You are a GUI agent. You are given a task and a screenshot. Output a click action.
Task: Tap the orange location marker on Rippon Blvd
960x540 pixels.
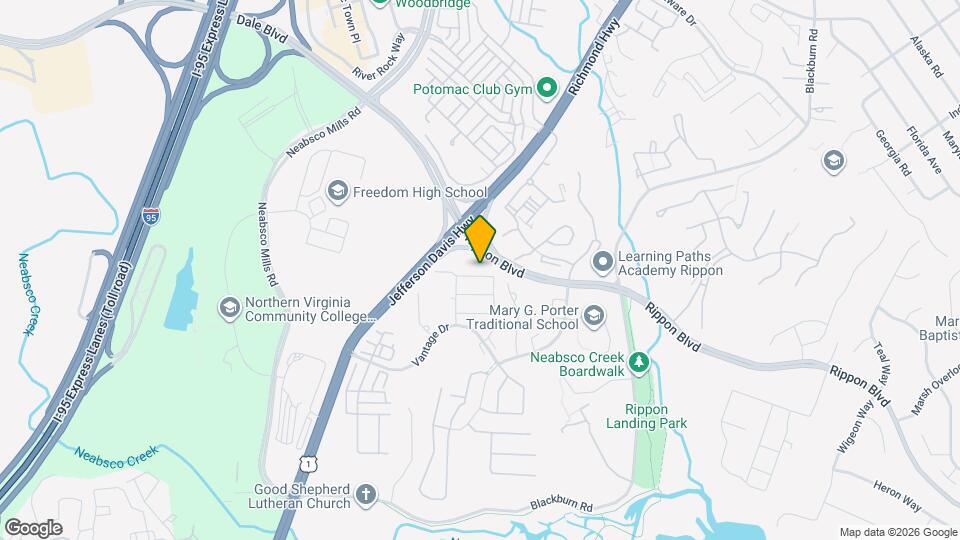[481, 240]
